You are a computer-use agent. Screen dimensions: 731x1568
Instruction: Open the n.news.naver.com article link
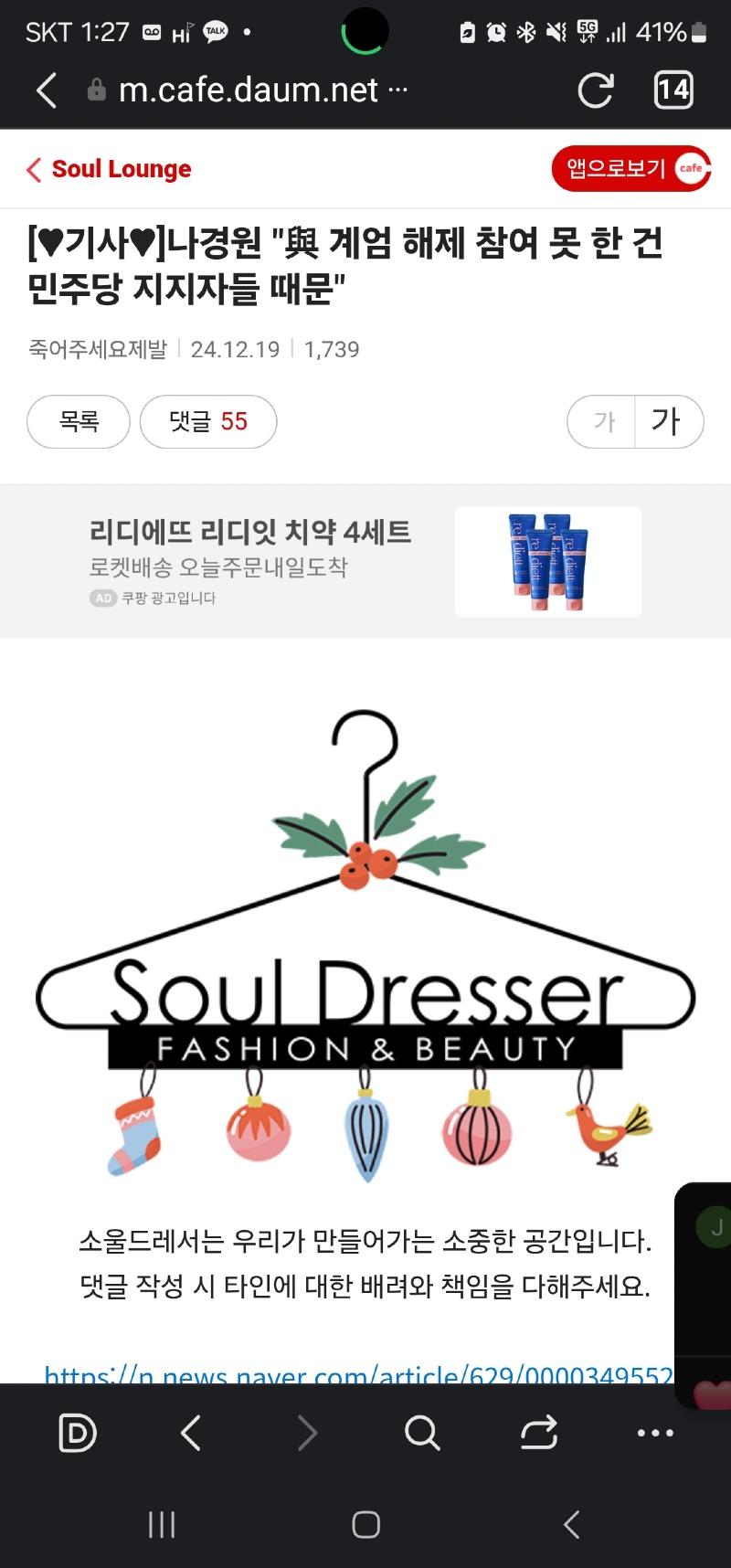click(358, 1373)
